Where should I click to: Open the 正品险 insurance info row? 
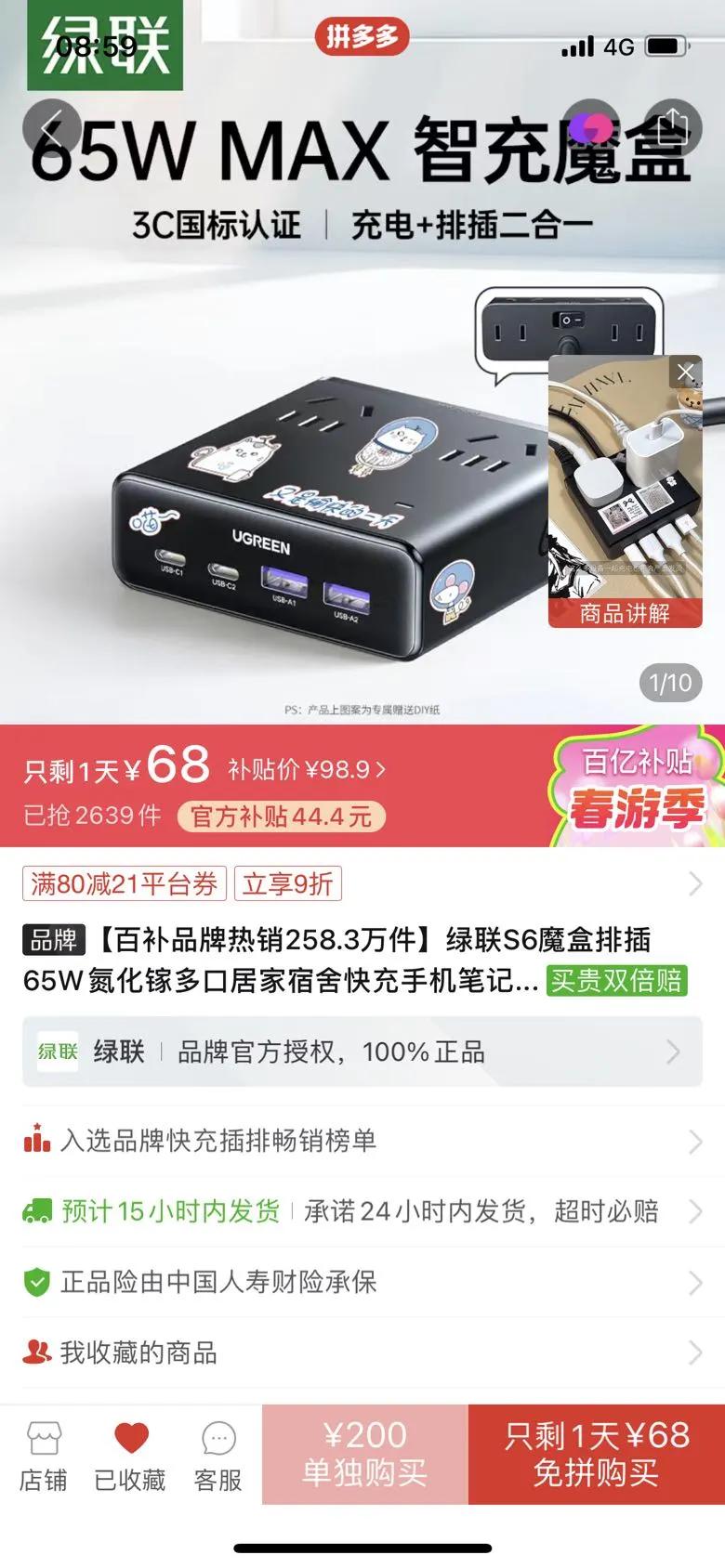coord(362,1283)
